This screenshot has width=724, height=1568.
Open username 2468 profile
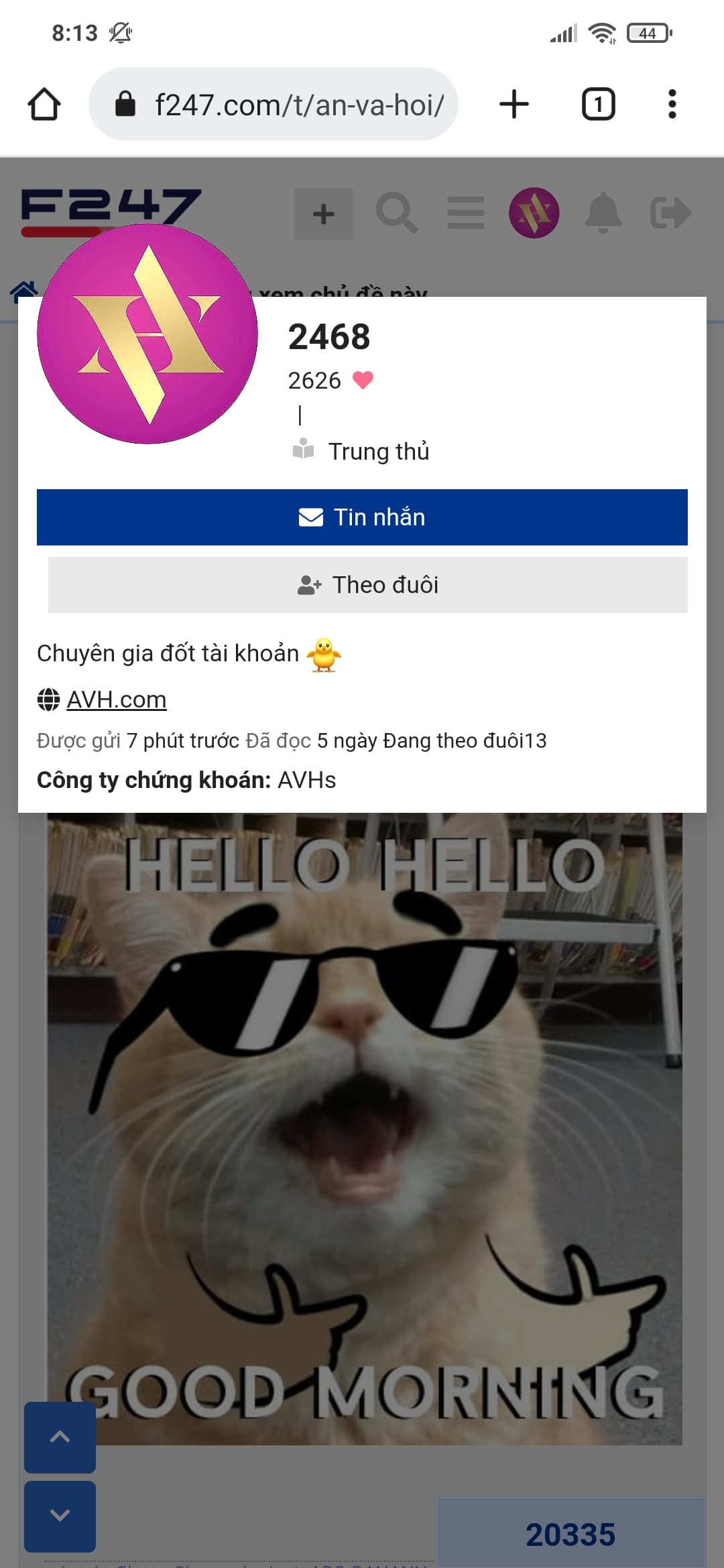(328, 336)
